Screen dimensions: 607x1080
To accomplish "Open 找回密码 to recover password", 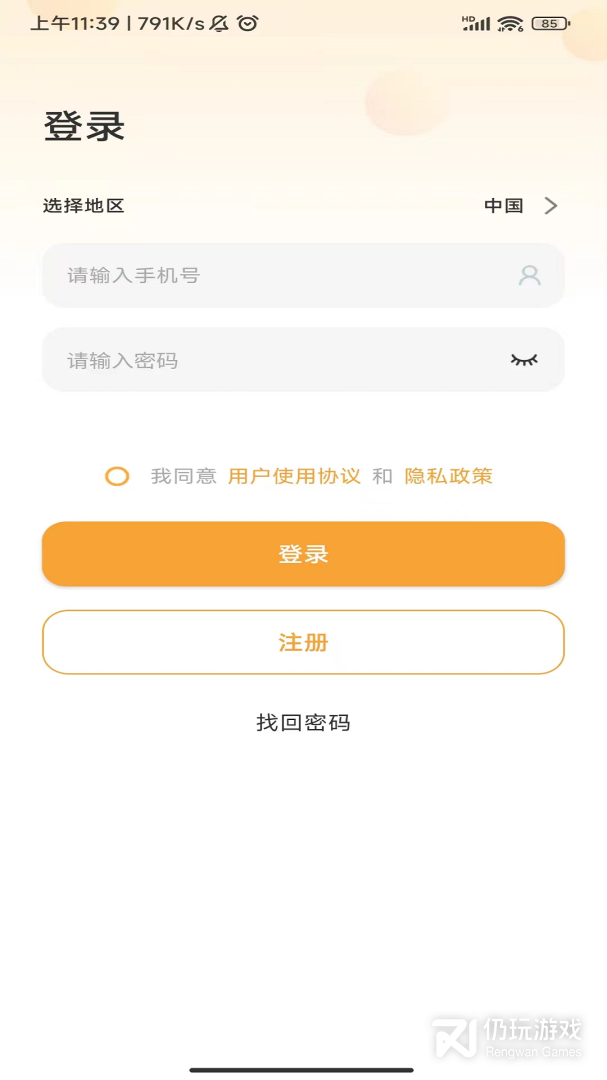I will pyautogui.click(x=303, y=723).
